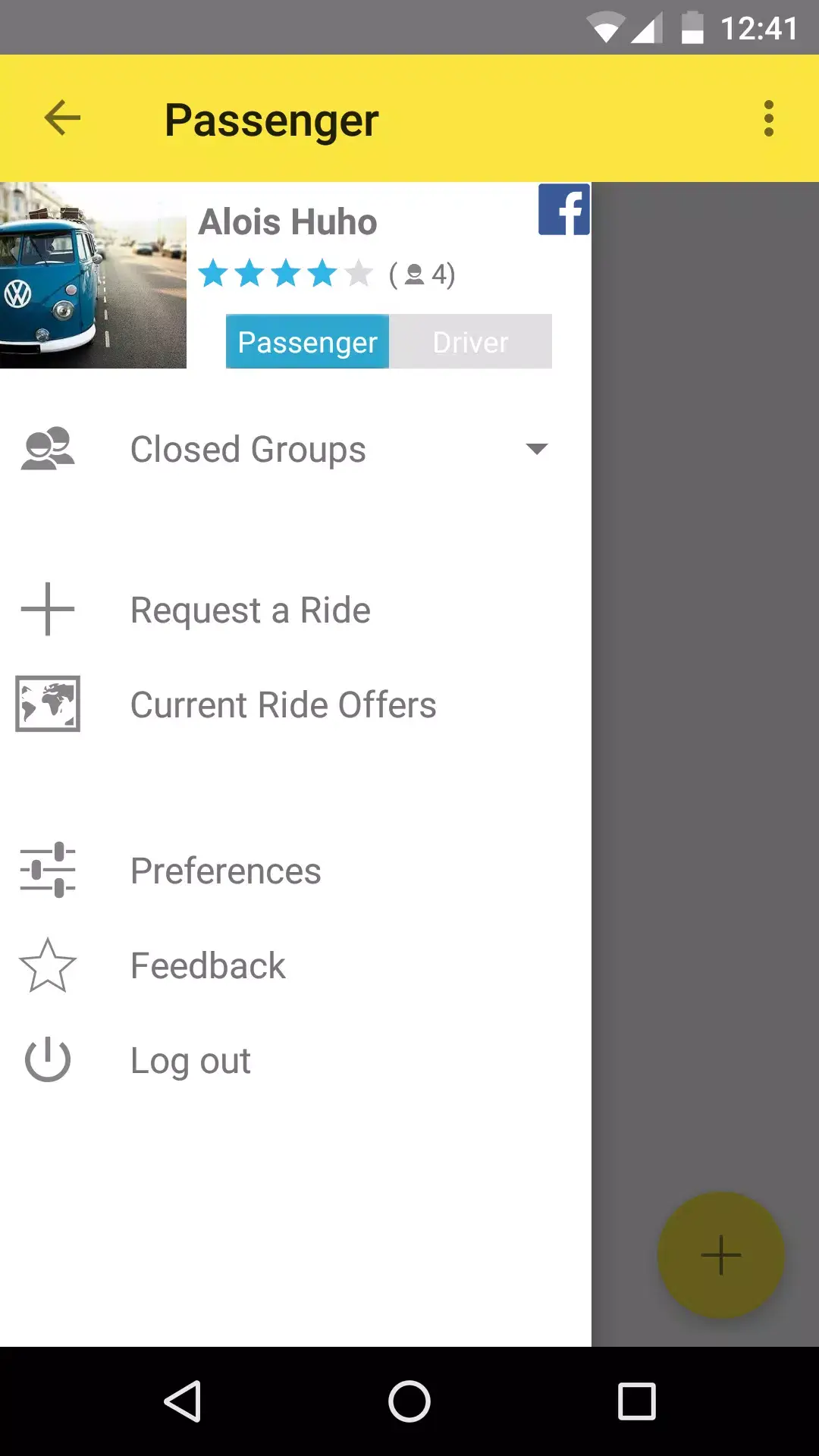
Task: Click the four-star rating display
Action: (x=284, y=274)
